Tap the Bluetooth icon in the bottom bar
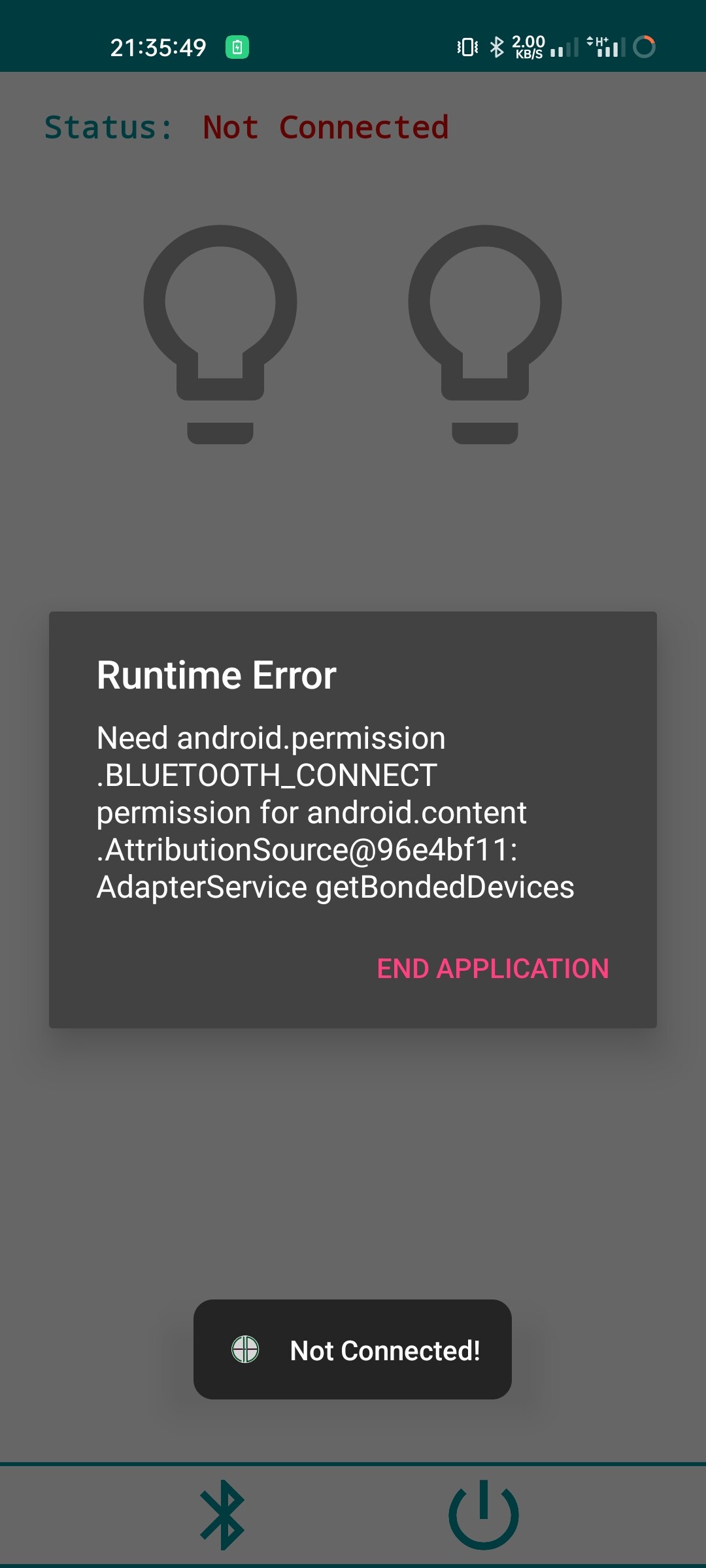Screen dimensions: 706x1568 pos(222,1514)
